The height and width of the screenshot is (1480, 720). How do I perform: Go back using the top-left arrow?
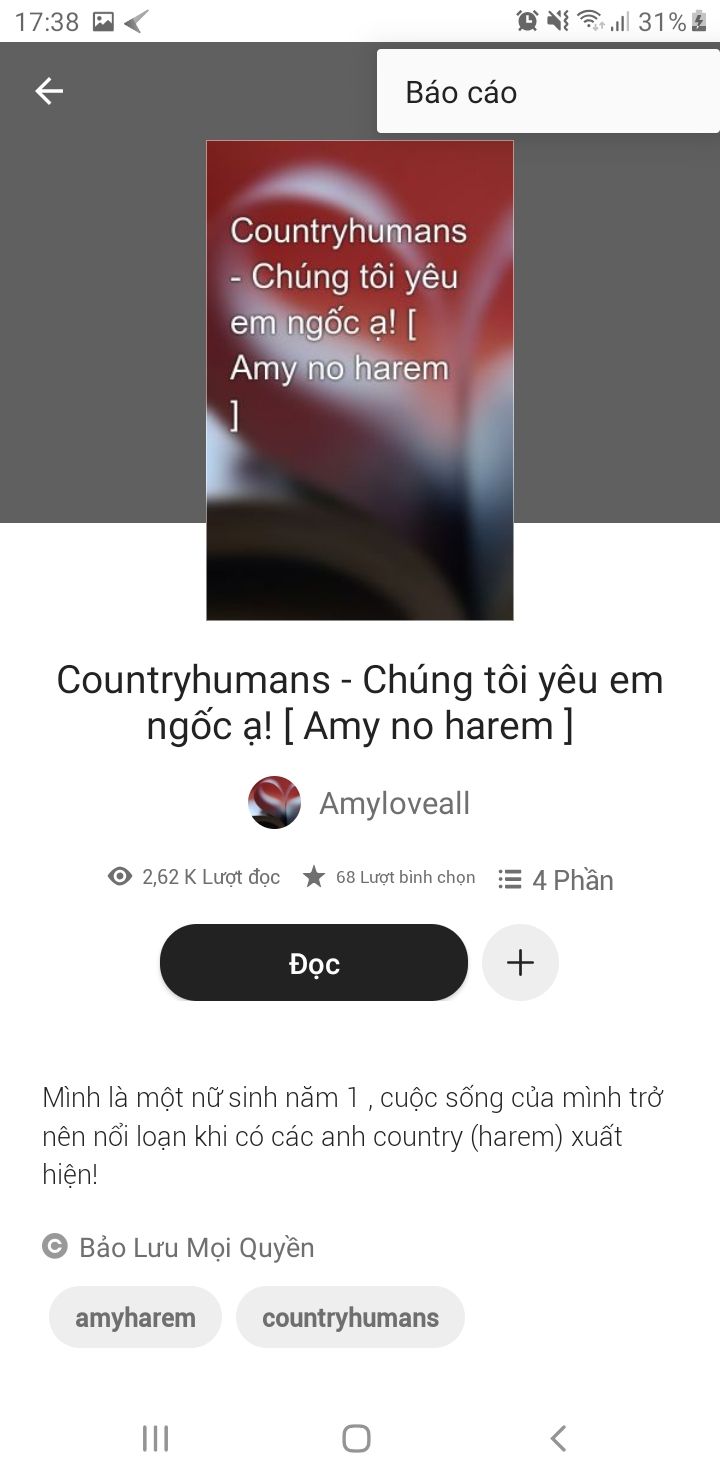pyautogui.click(x=49, y=91)
